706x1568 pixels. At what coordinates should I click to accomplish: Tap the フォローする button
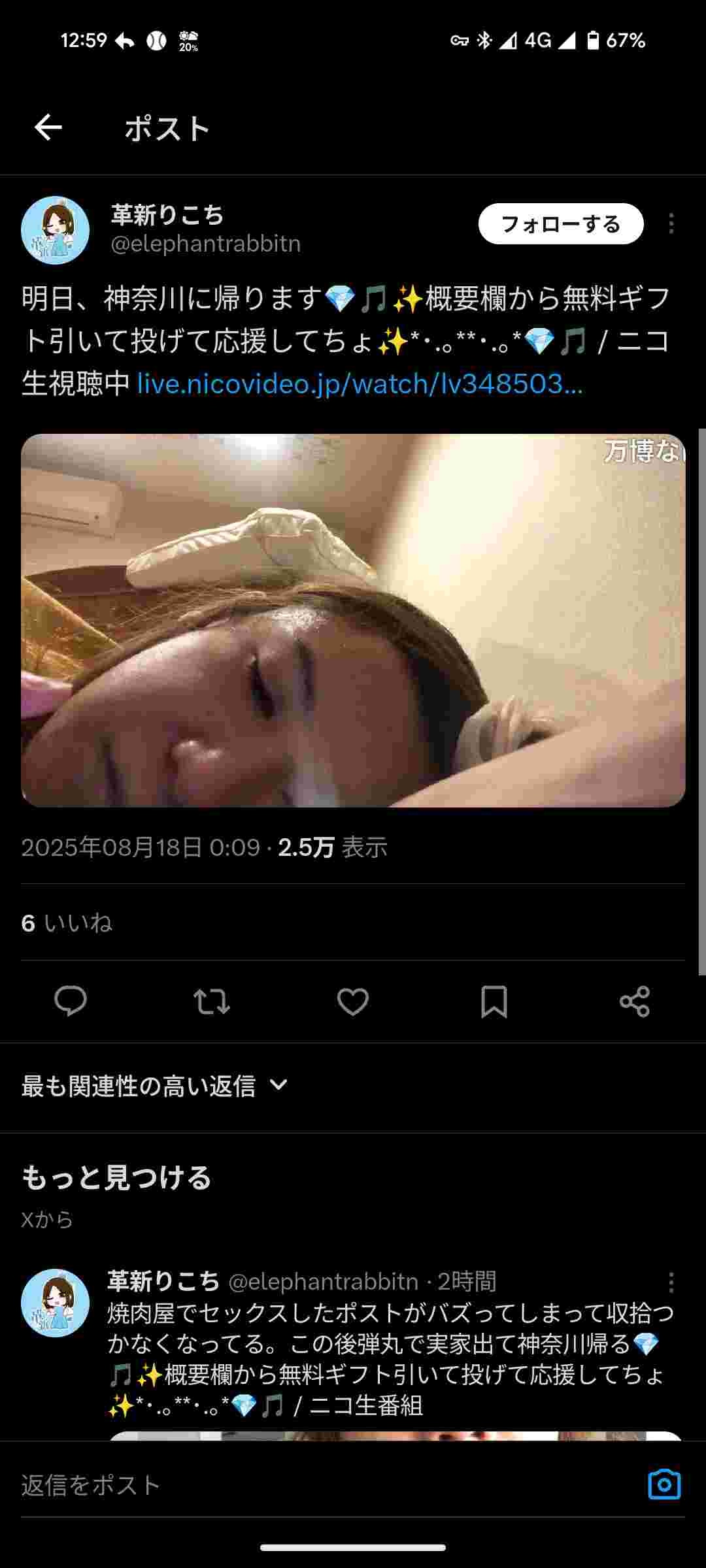pyautogui.click(x=560, y=224)
